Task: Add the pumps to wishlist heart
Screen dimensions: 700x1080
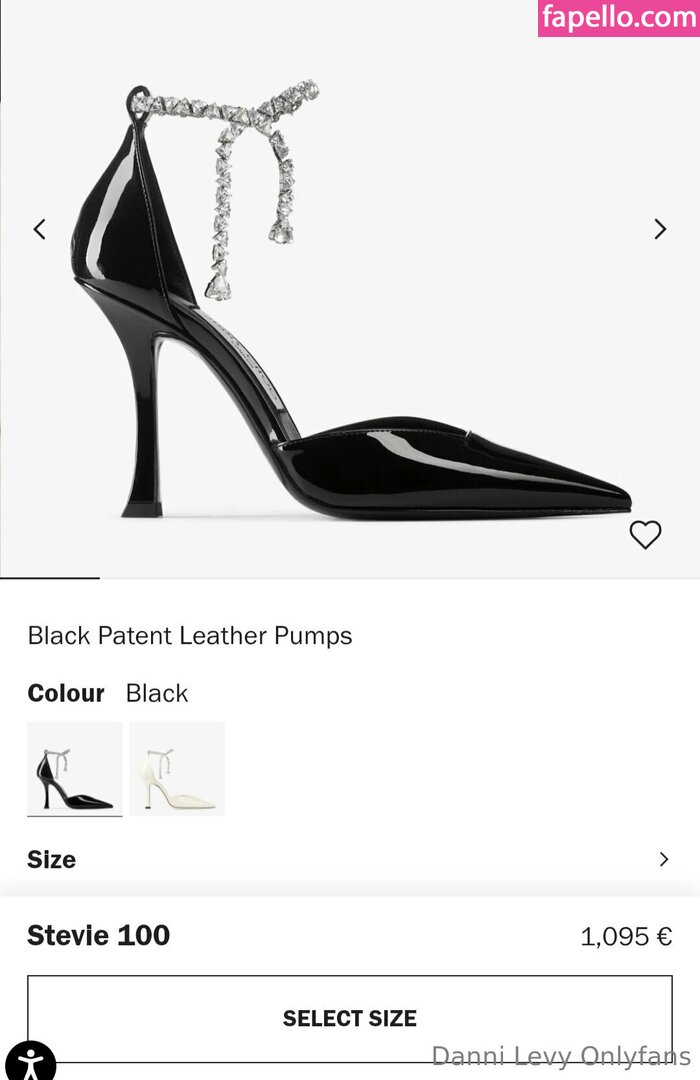Action: [645, 535]
